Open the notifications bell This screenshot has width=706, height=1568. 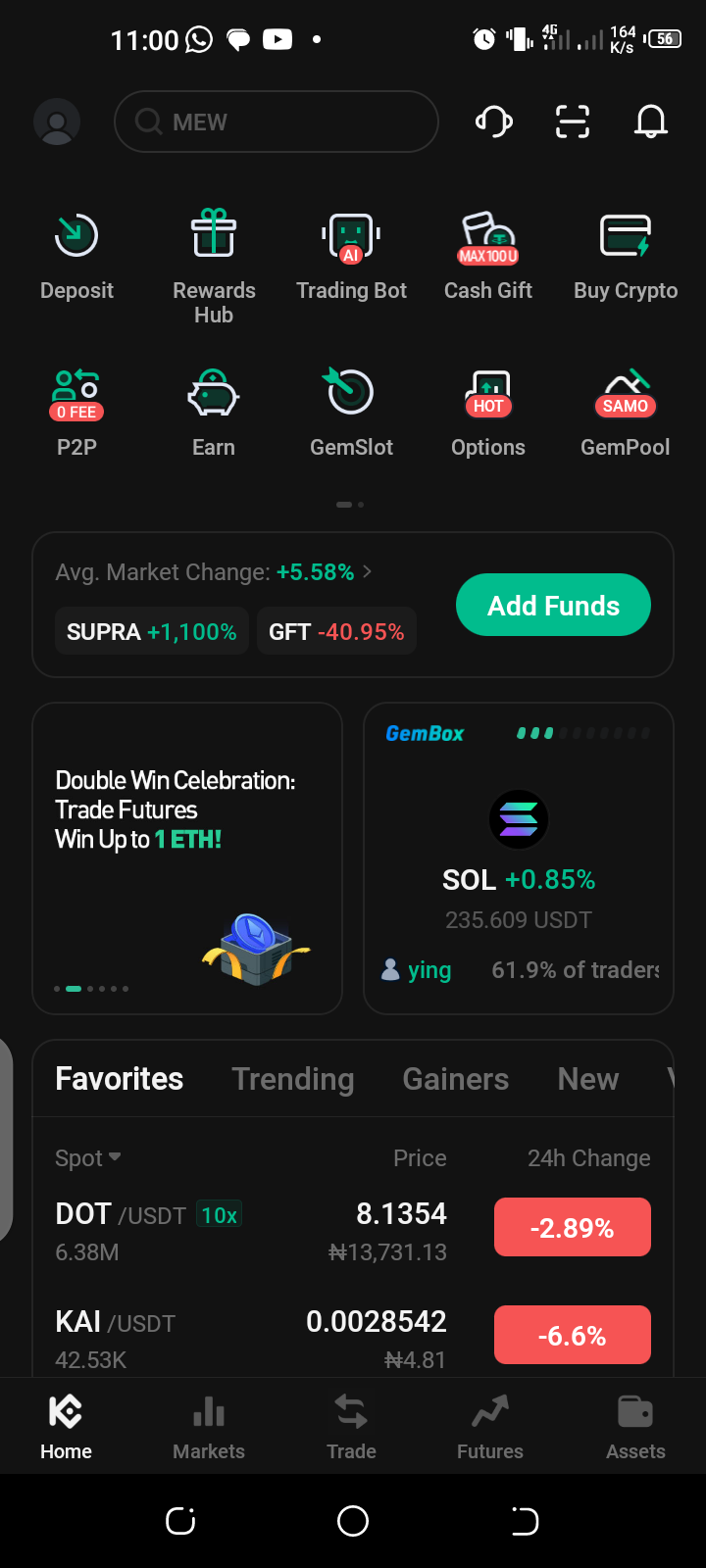click(651, 122)
